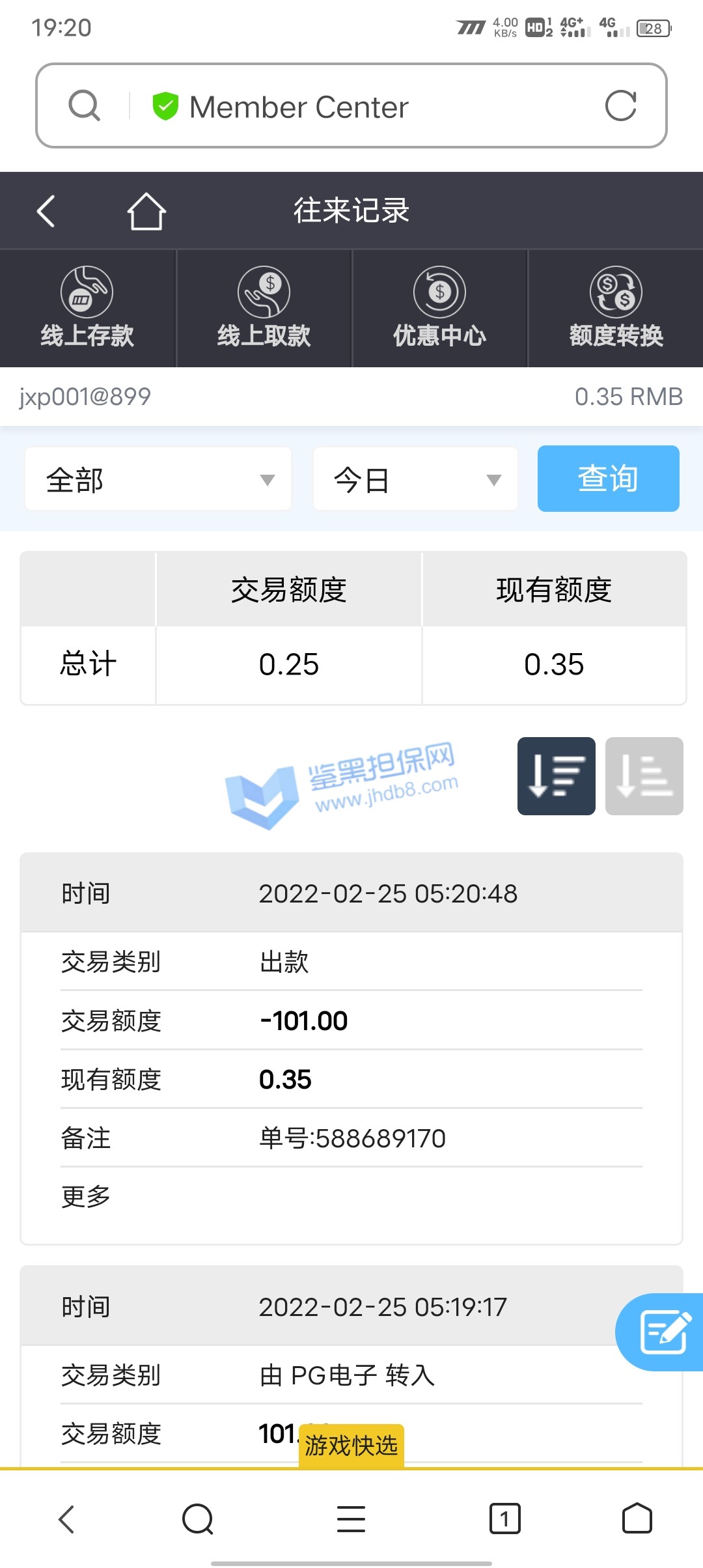Reload the Member Center page

click(620, 106)
